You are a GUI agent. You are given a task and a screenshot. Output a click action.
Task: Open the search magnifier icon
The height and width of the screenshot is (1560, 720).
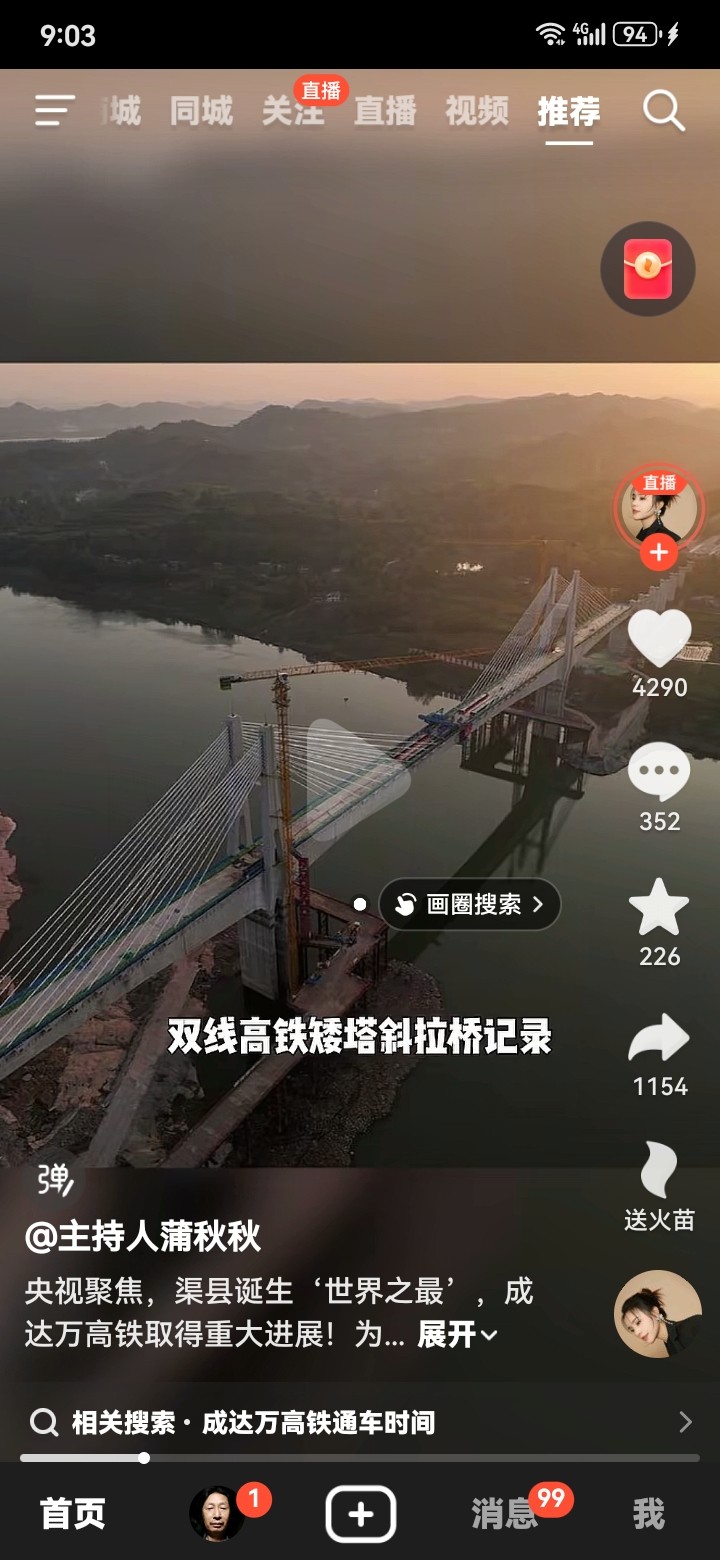[663, 110]
